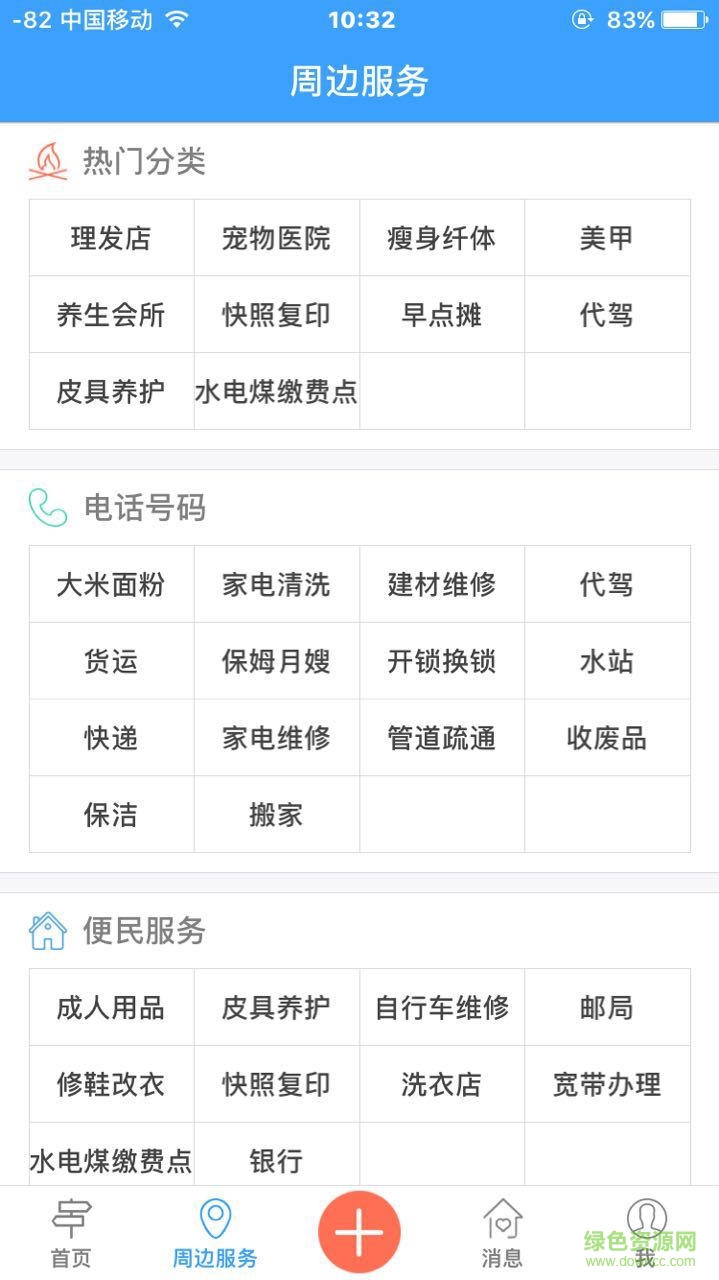The height and width of the screenshot is (1280, 719).
Task: Open the 理发店 category
Action: pos(111,238)
